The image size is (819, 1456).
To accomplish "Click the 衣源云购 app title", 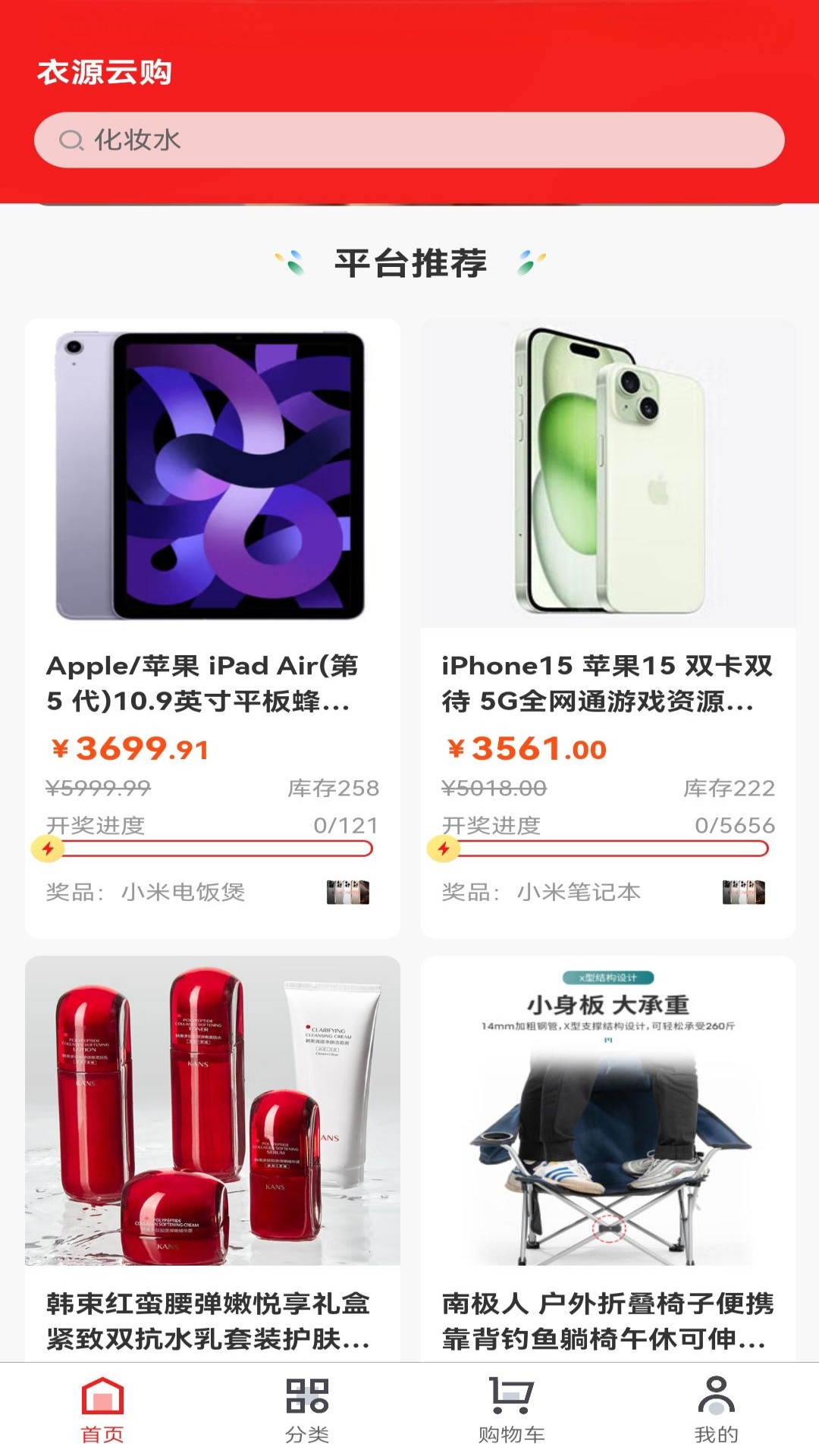I will (x=106, y=72).
